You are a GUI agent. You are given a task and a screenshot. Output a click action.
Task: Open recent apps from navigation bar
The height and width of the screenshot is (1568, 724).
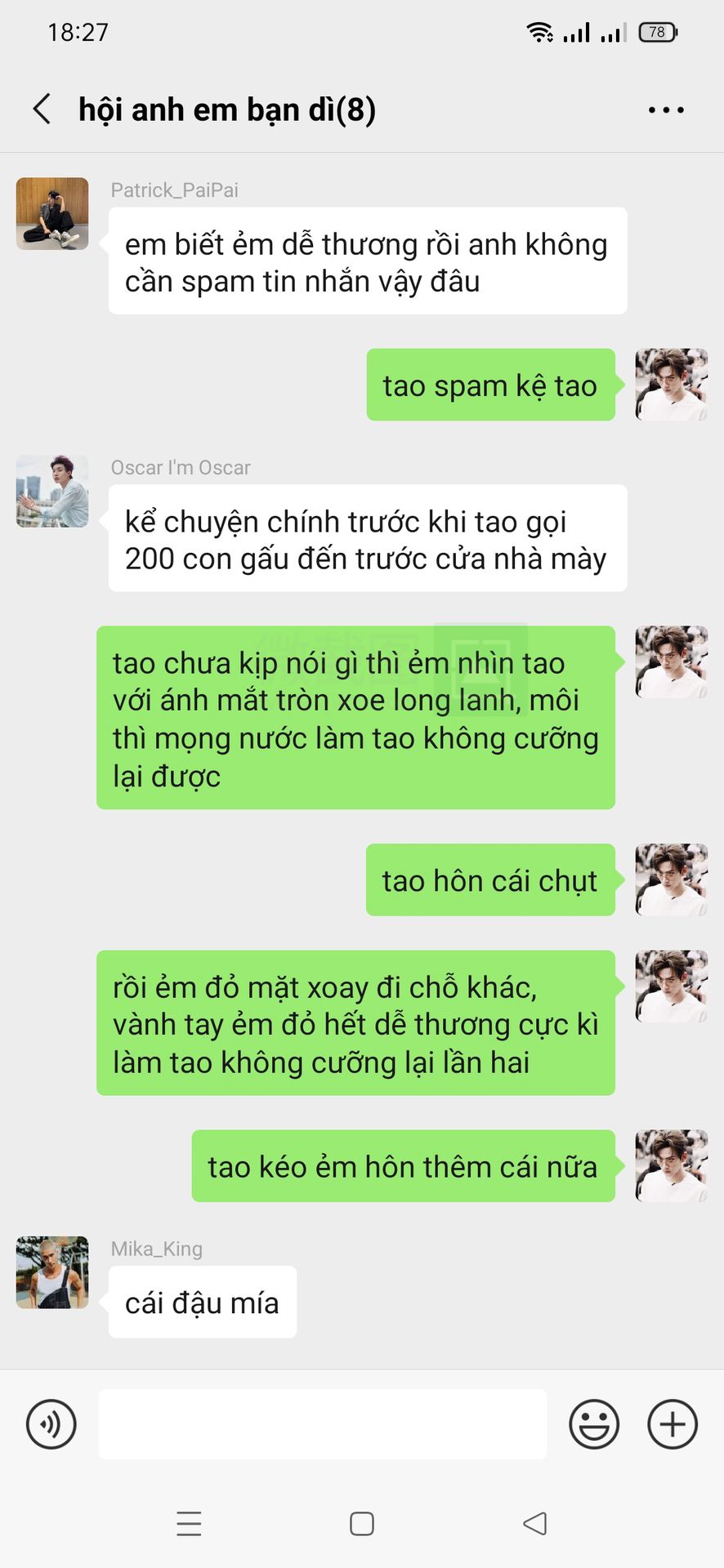[189, 1524]
